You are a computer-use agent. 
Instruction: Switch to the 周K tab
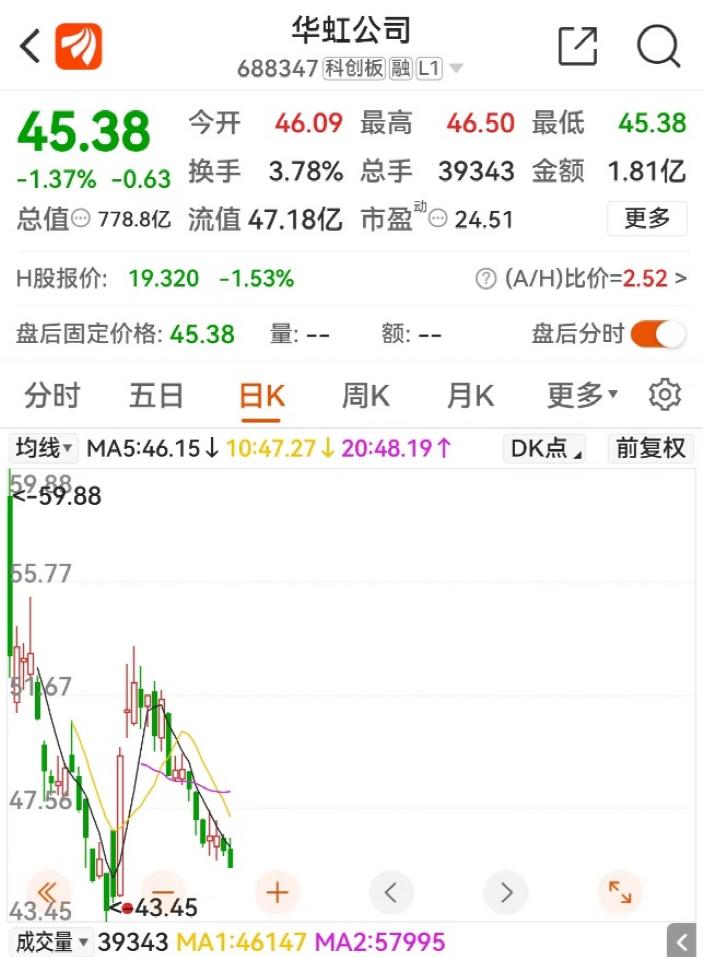366,396
